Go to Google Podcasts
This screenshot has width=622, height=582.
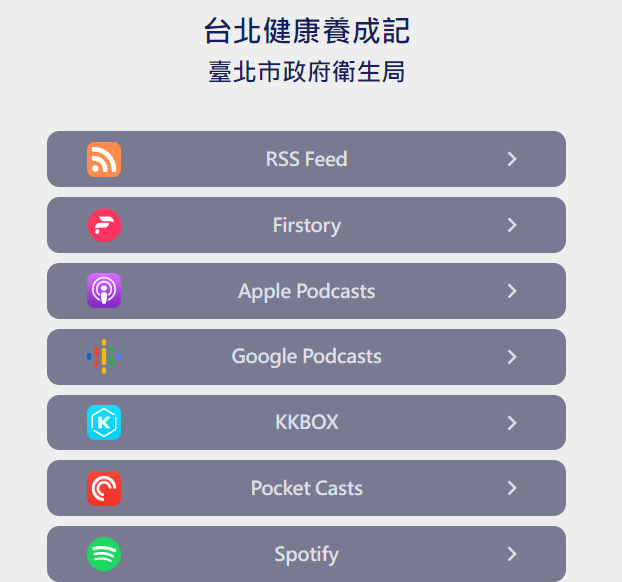pos(306,357)
